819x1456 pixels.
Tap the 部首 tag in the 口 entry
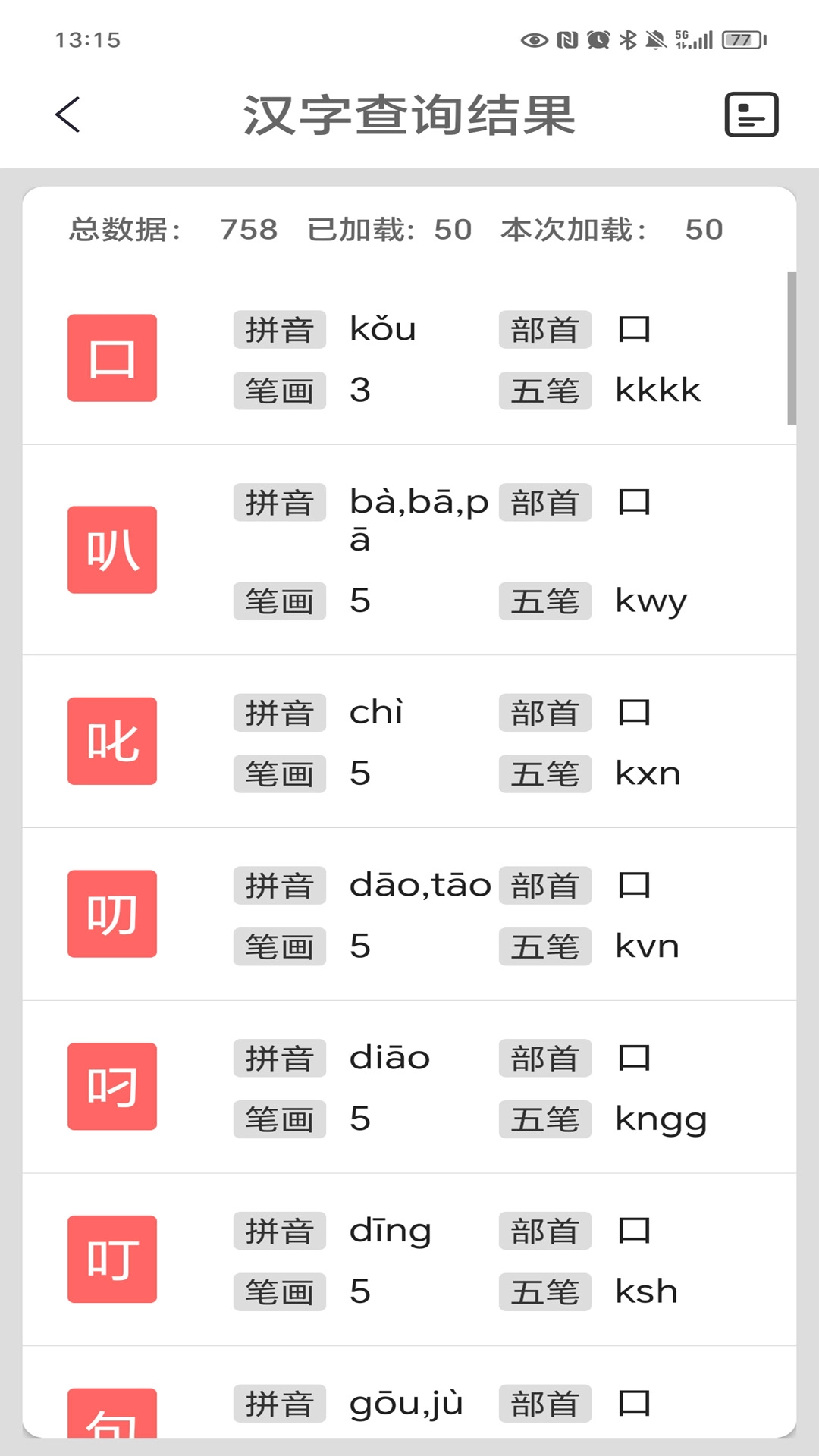(544, 328)
